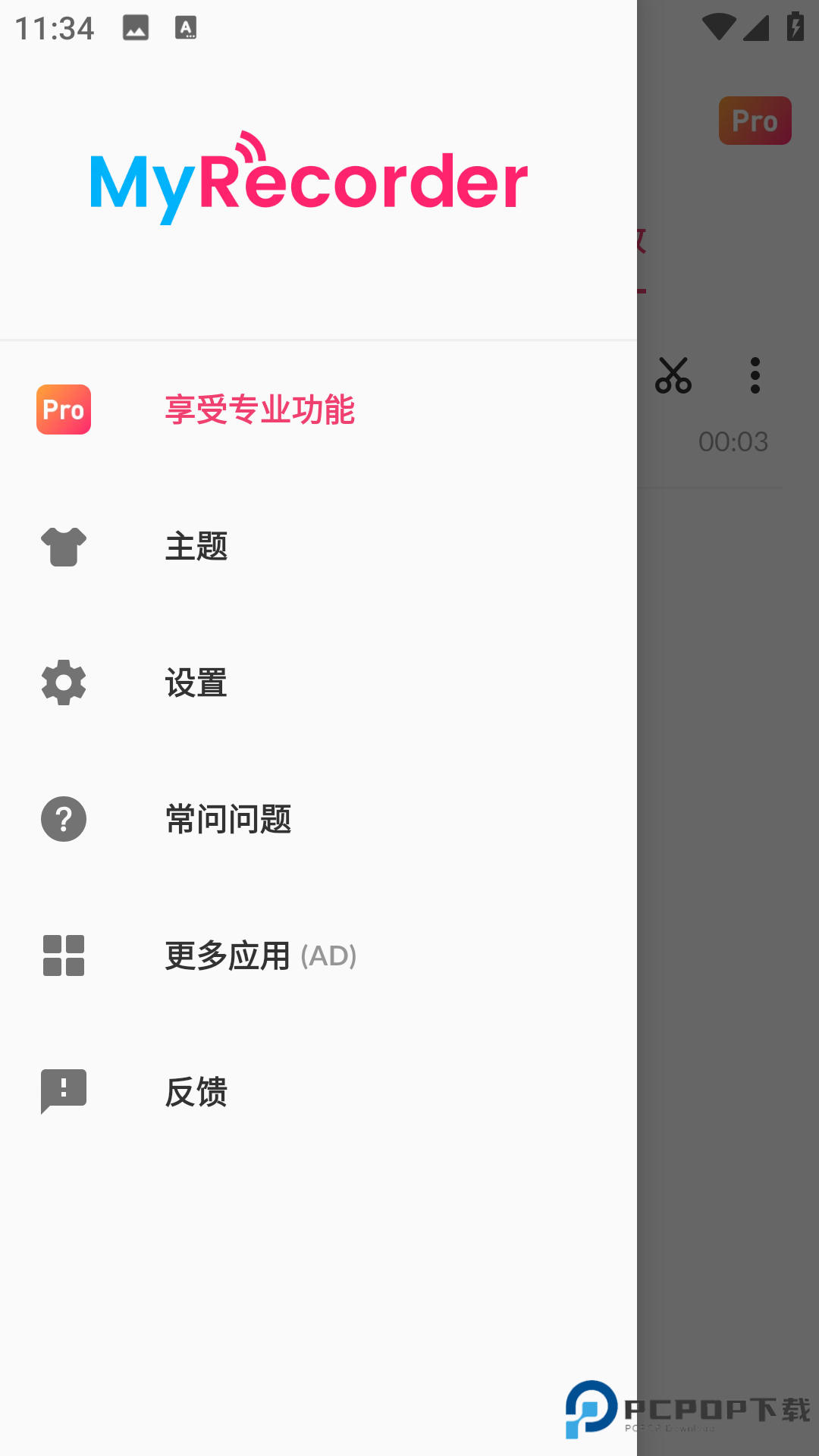Open the 更多应用 apps grid icon
The width and height of the screenshot is (819, 1456).
pyautogui.click(x=63, y=956)
